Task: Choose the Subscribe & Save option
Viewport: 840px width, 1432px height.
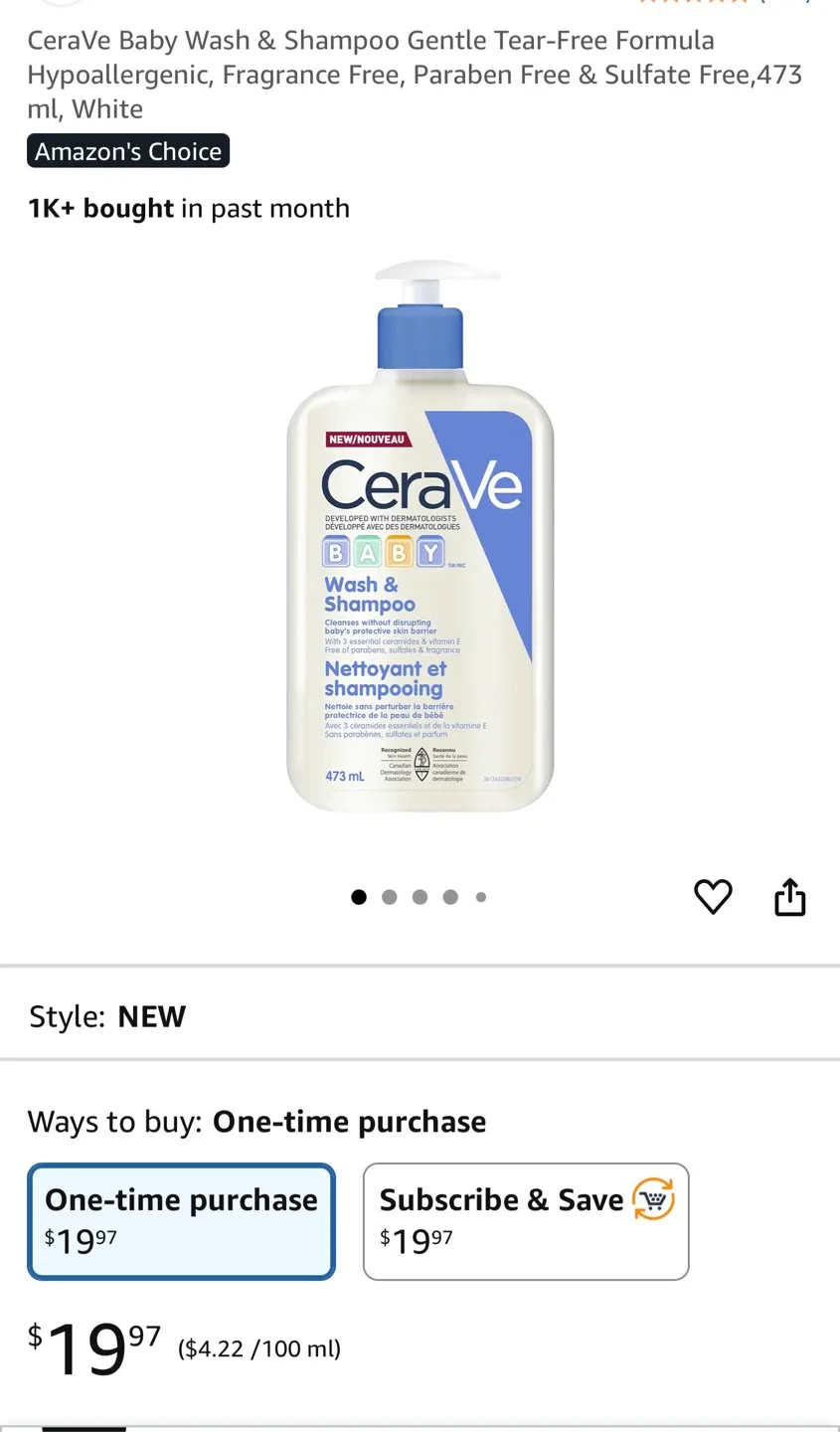Action: point(526,1220)
